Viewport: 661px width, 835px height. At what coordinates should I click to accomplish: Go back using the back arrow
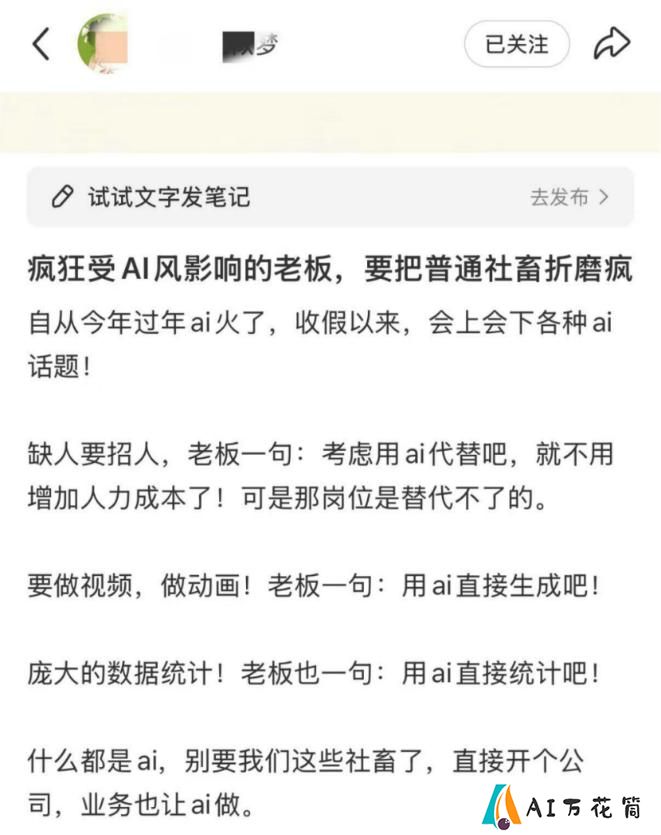[x=41, y=44]
